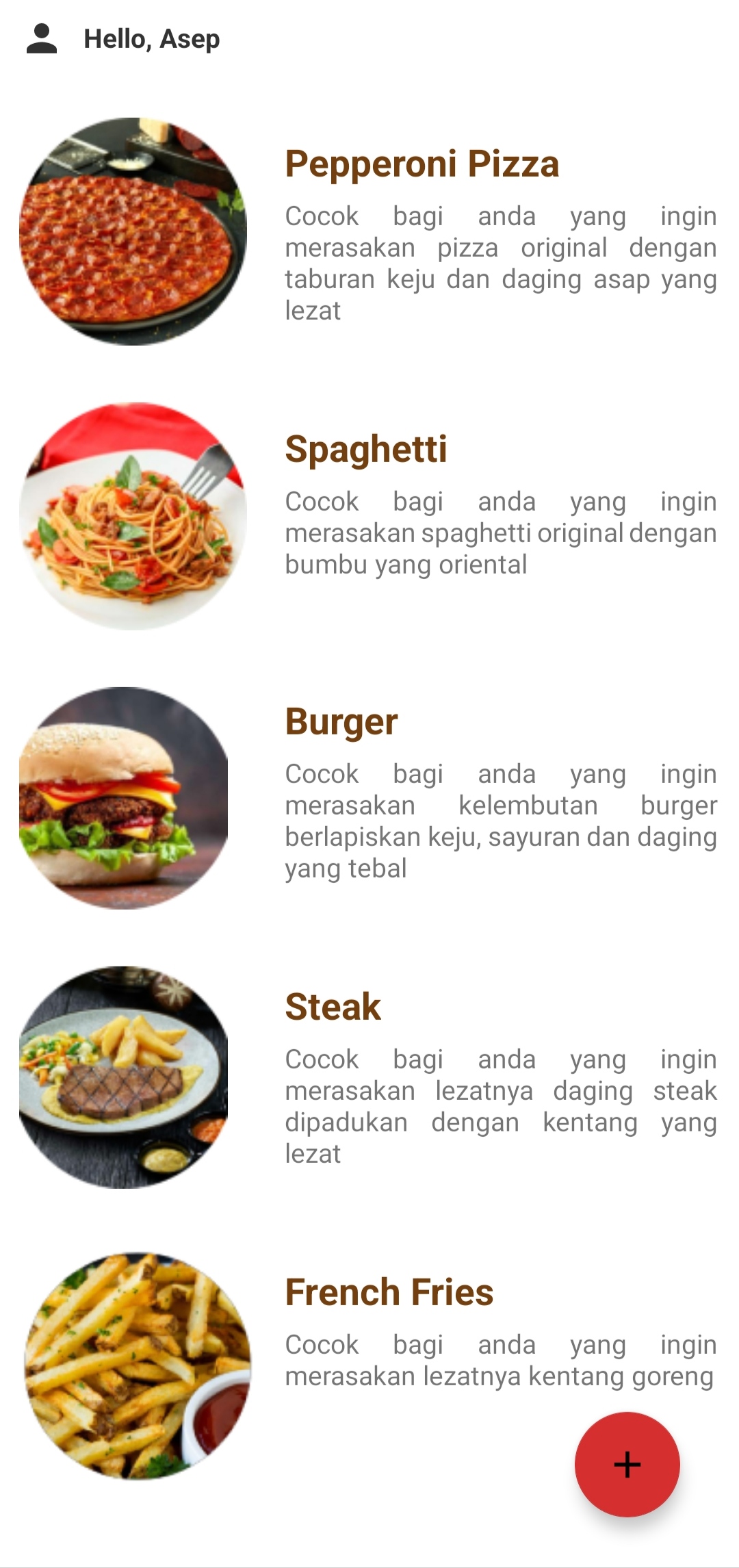Select the Spaghetti description paragraph
This screenshot has height=1568, width=739.
(500, 533)
